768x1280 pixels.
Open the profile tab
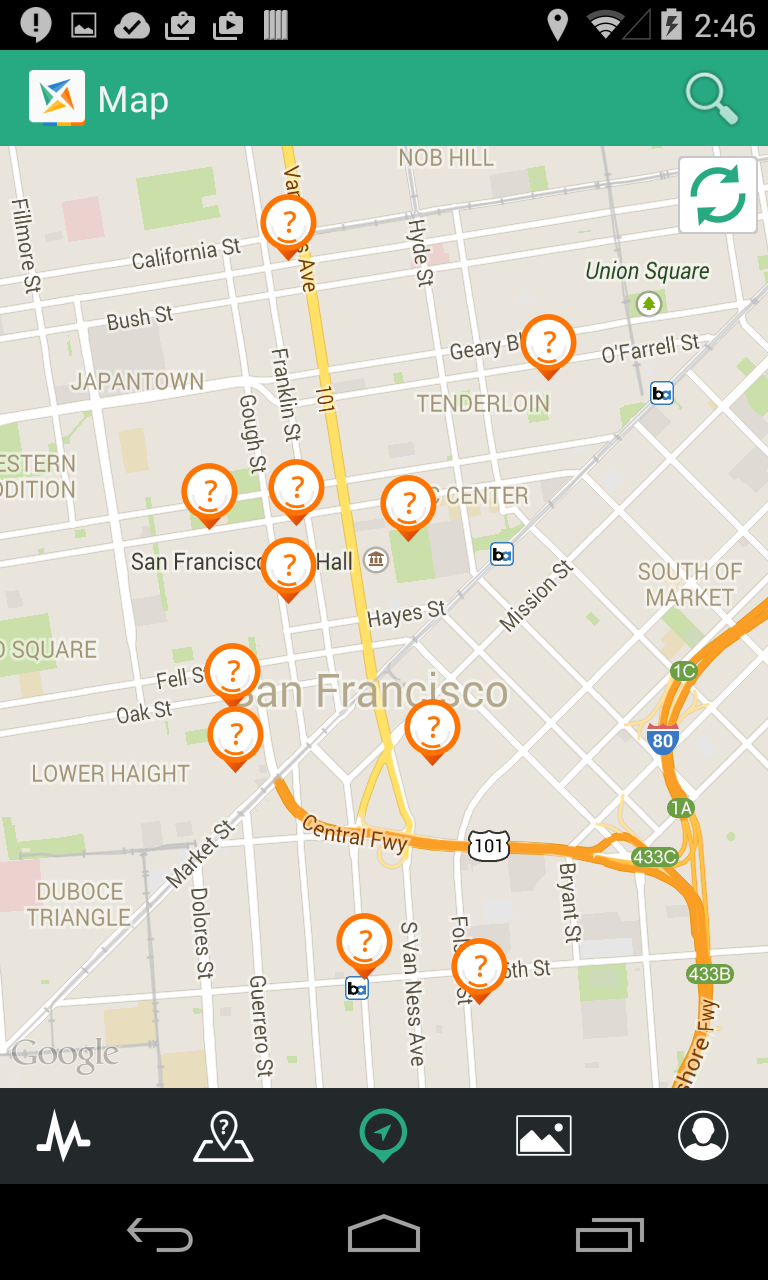(x=703, y=1136)
